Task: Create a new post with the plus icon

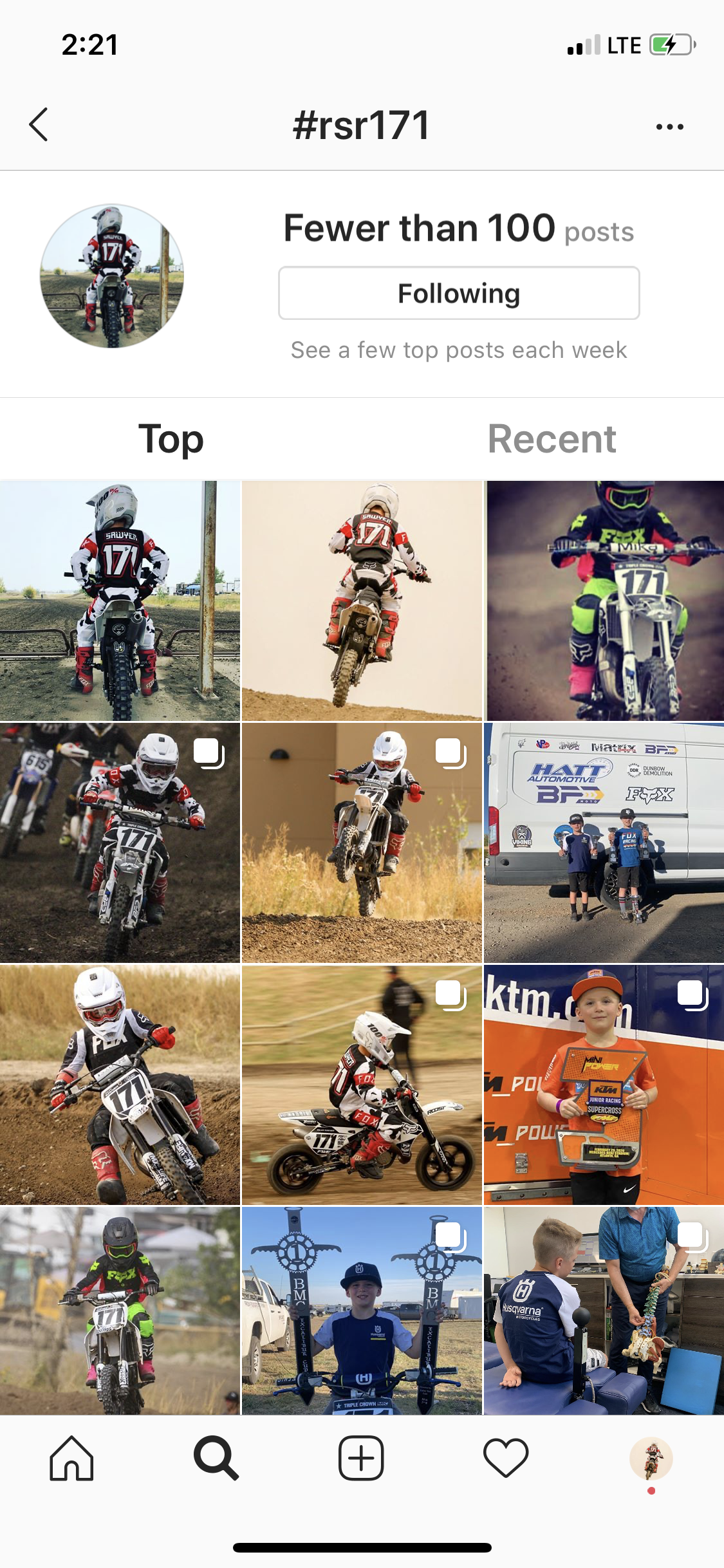Action: tap(361, 1459)
